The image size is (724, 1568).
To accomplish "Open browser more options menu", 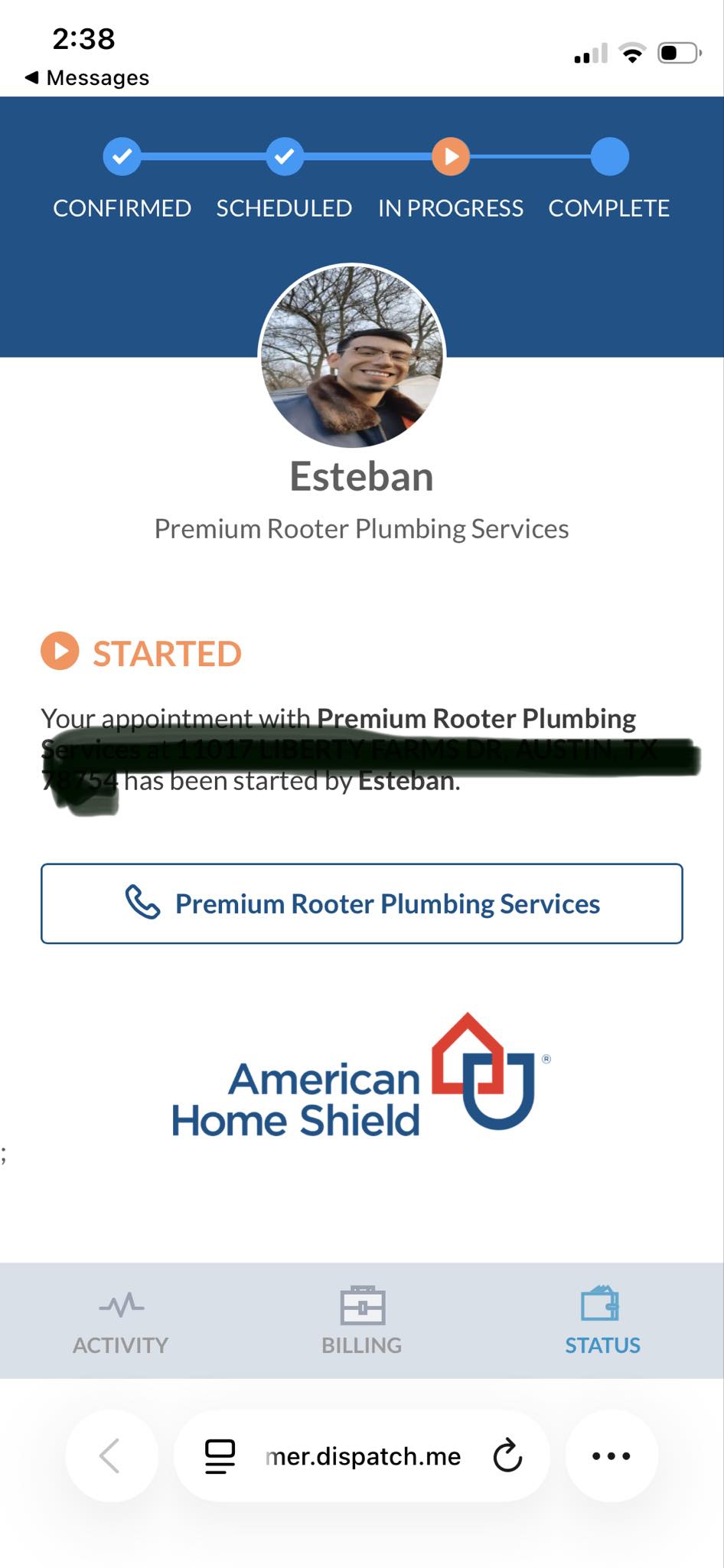I will pos(611,1455).
